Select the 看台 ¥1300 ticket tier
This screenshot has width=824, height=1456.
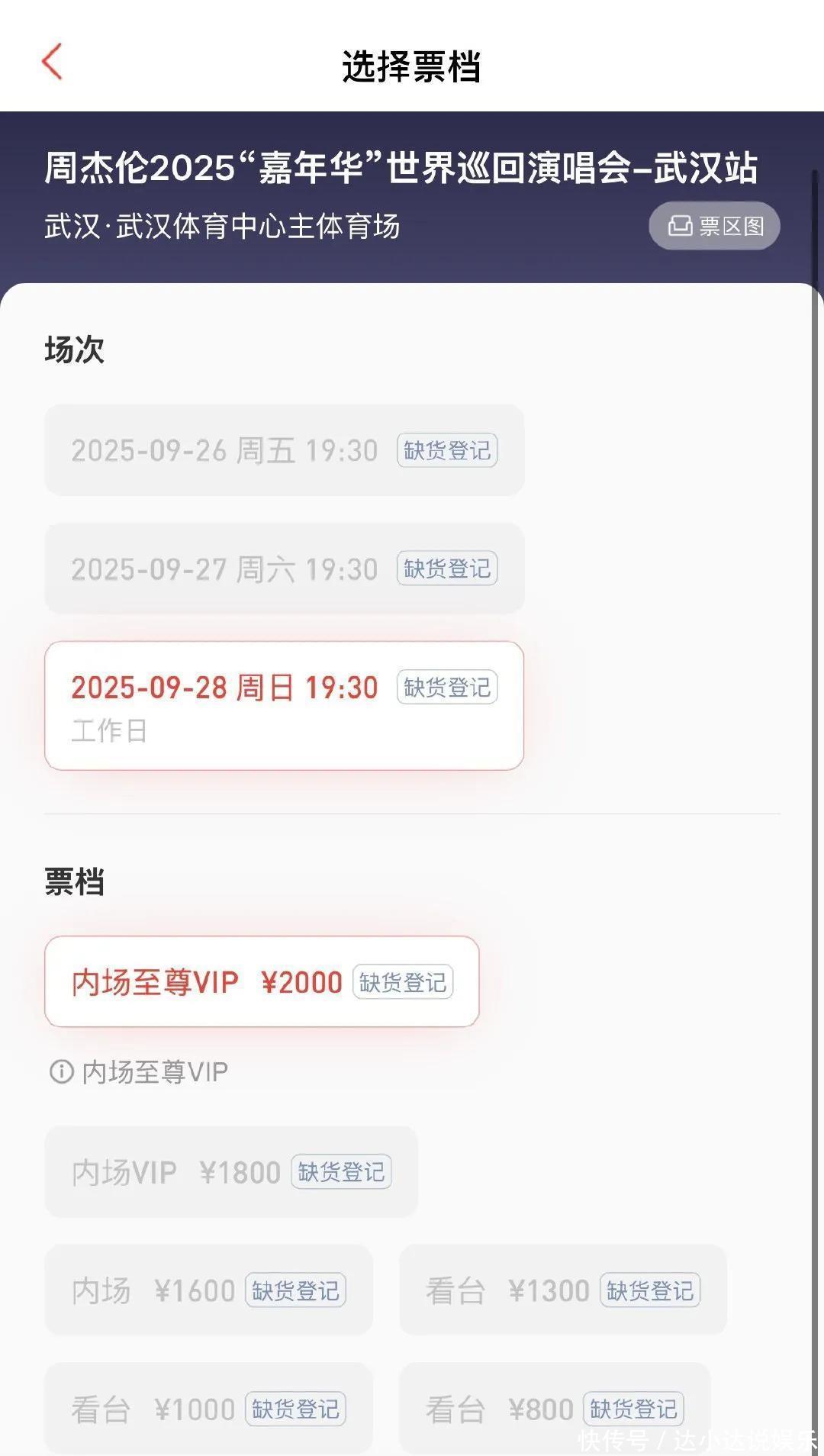pyautogui.click(x=562, y=1290)
